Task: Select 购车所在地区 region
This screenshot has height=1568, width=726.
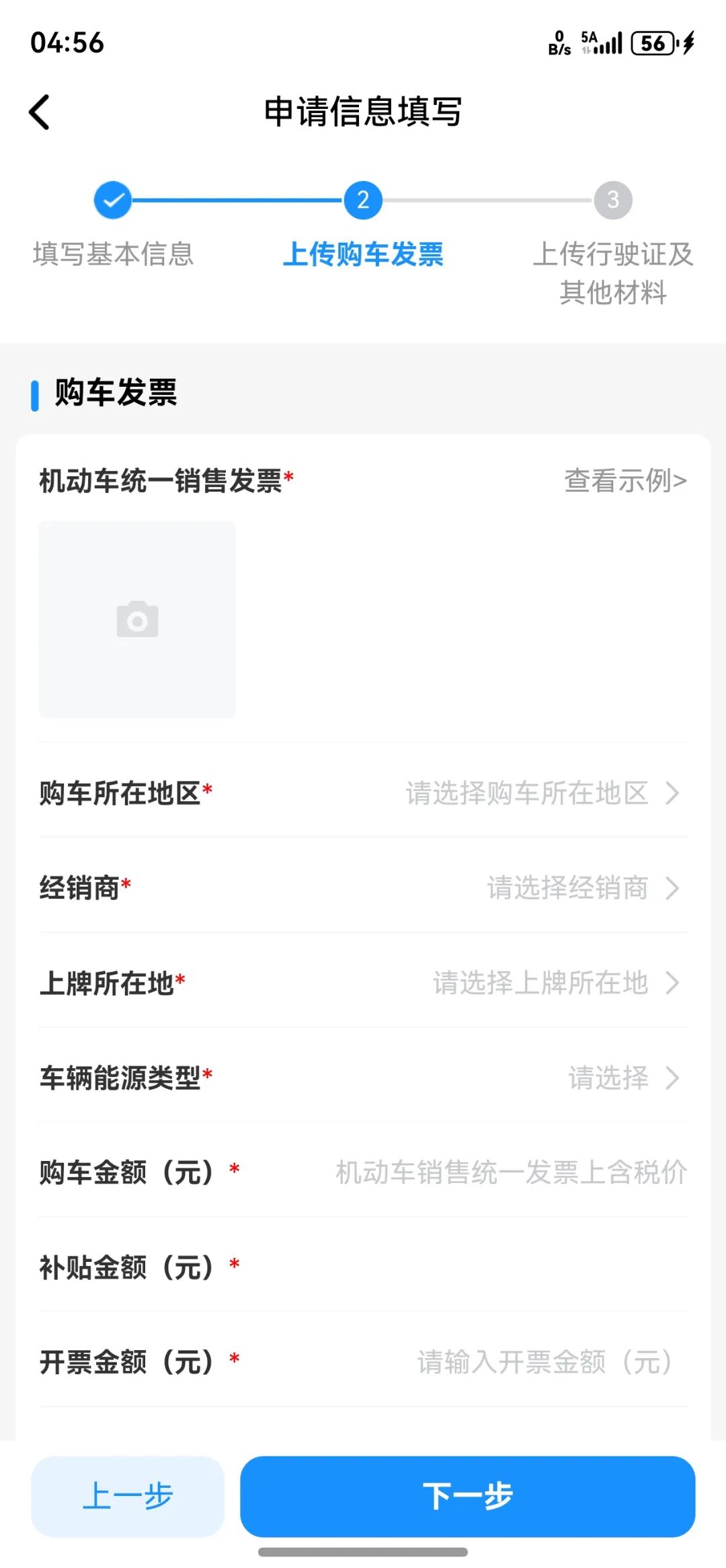Action: pos(541,793)
